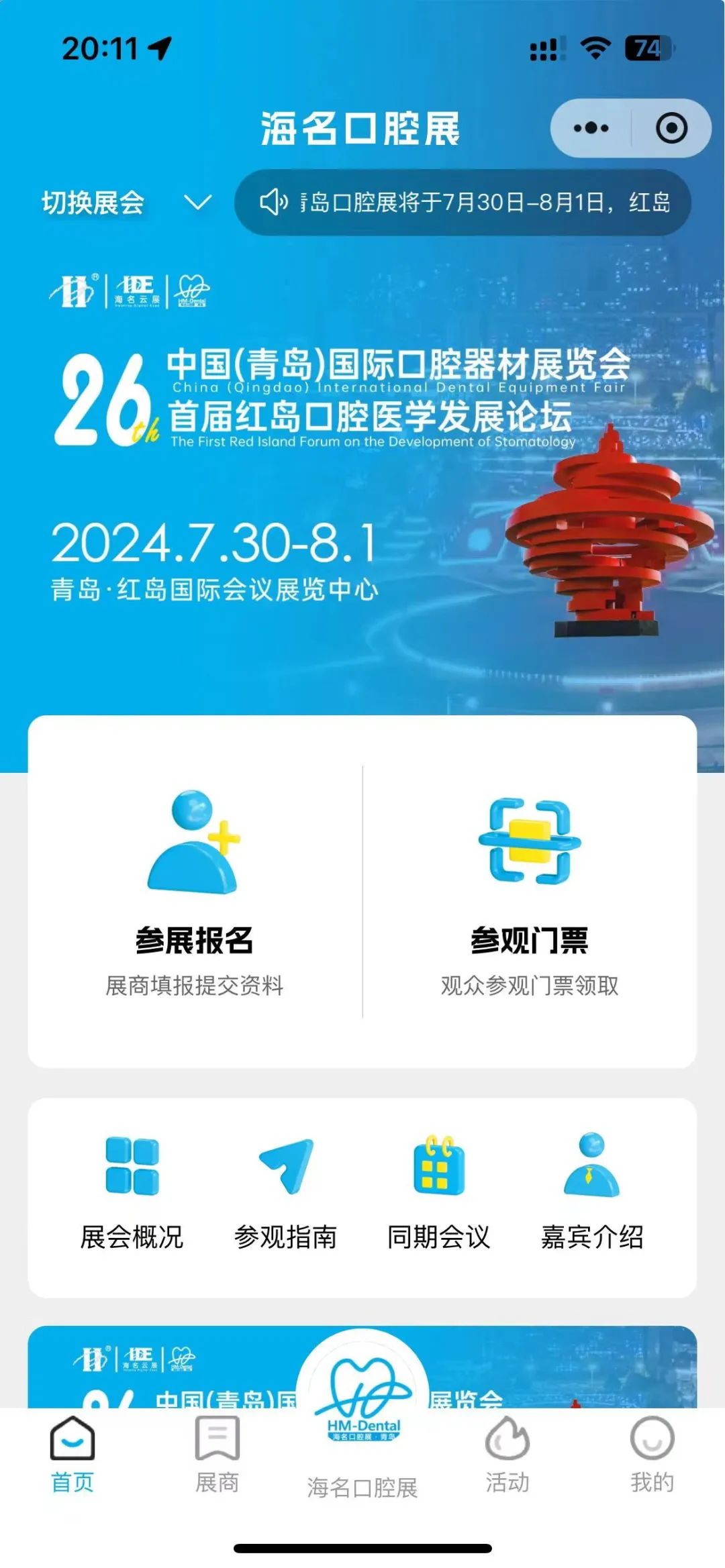The image size is (725, 1568).
Task: Get 参观门票 visitor ticket
Action: 530,892
